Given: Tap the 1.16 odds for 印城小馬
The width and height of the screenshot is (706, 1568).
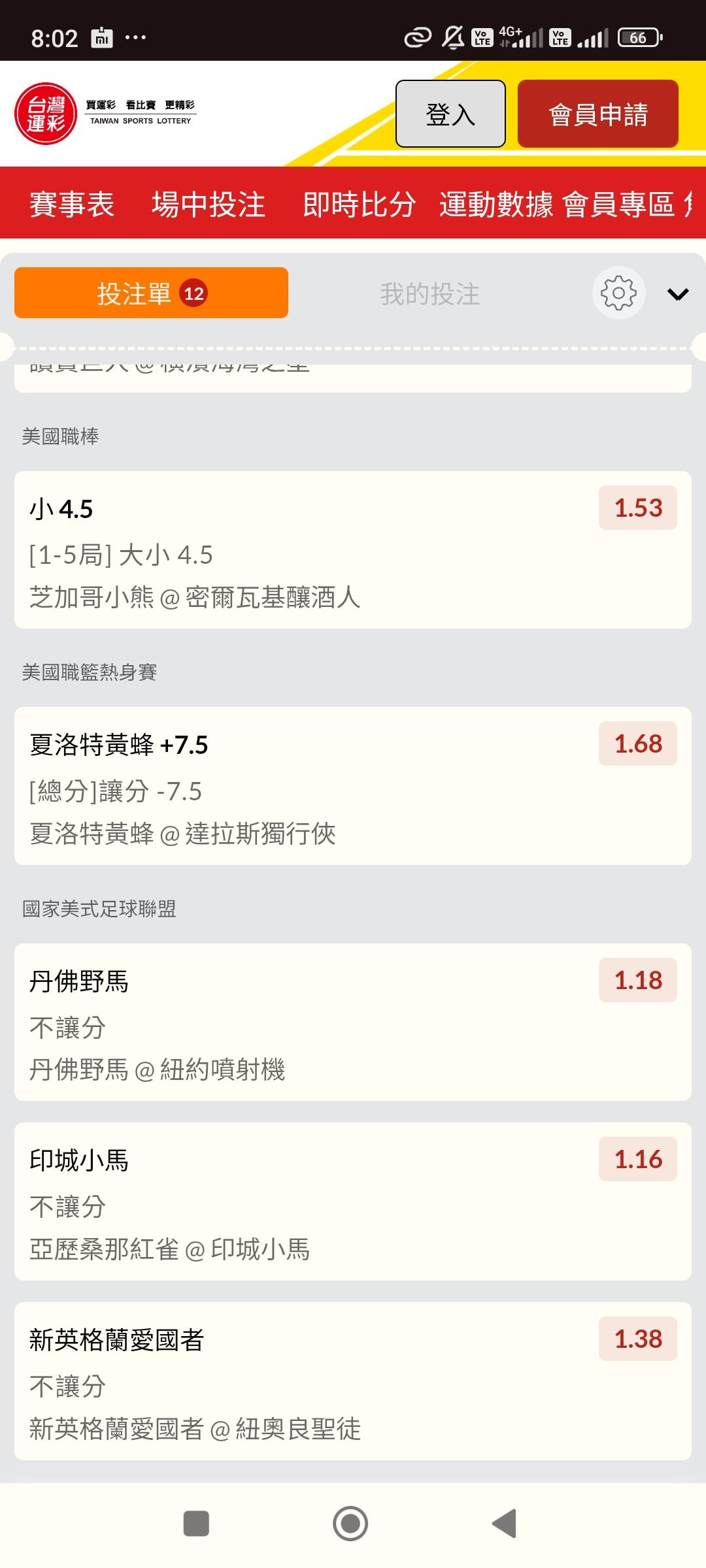Looking at the screenshot, I should pos(637,1159).
